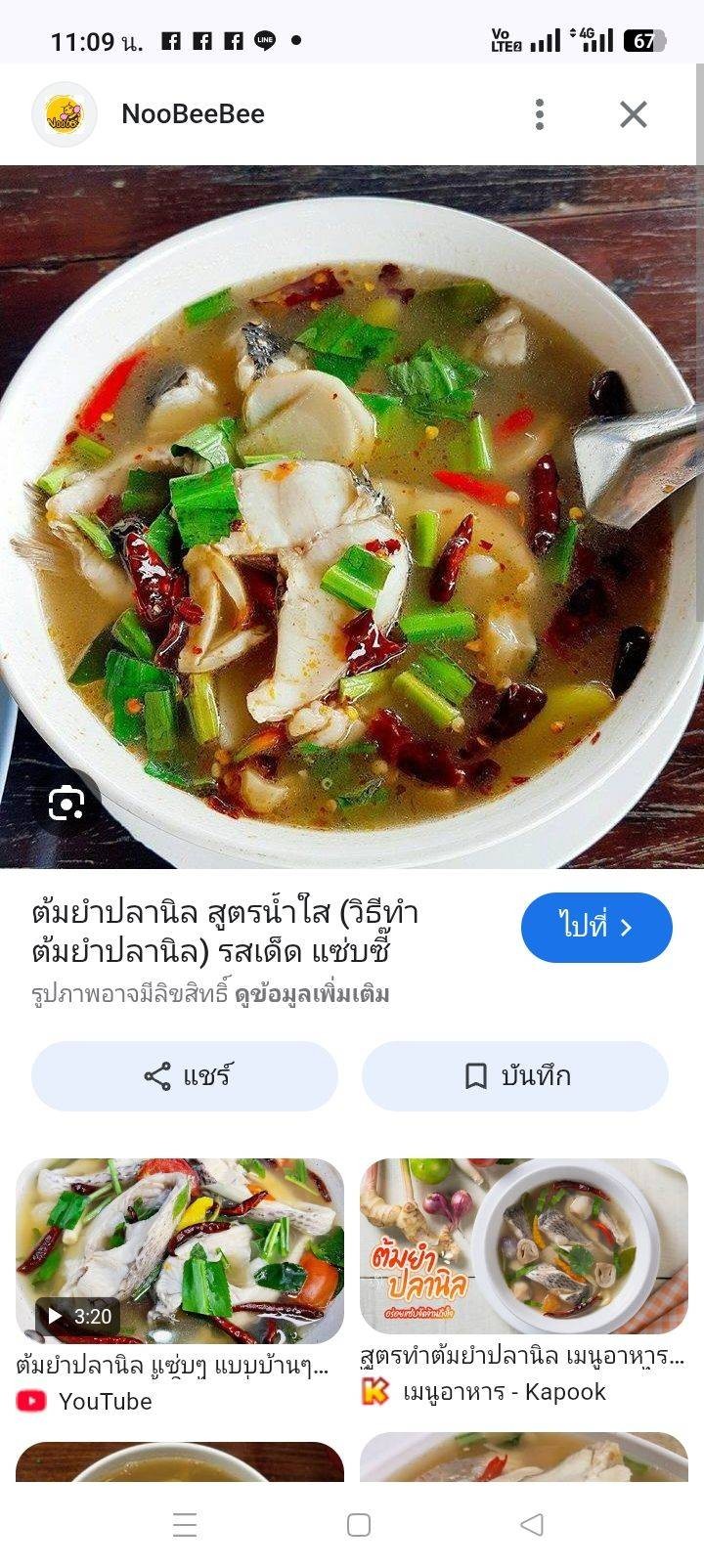Open the Kapook ต้มยำปลานิล recipe result
The height and width of the screenshot is (1568, 704).
coord(524,1246)
